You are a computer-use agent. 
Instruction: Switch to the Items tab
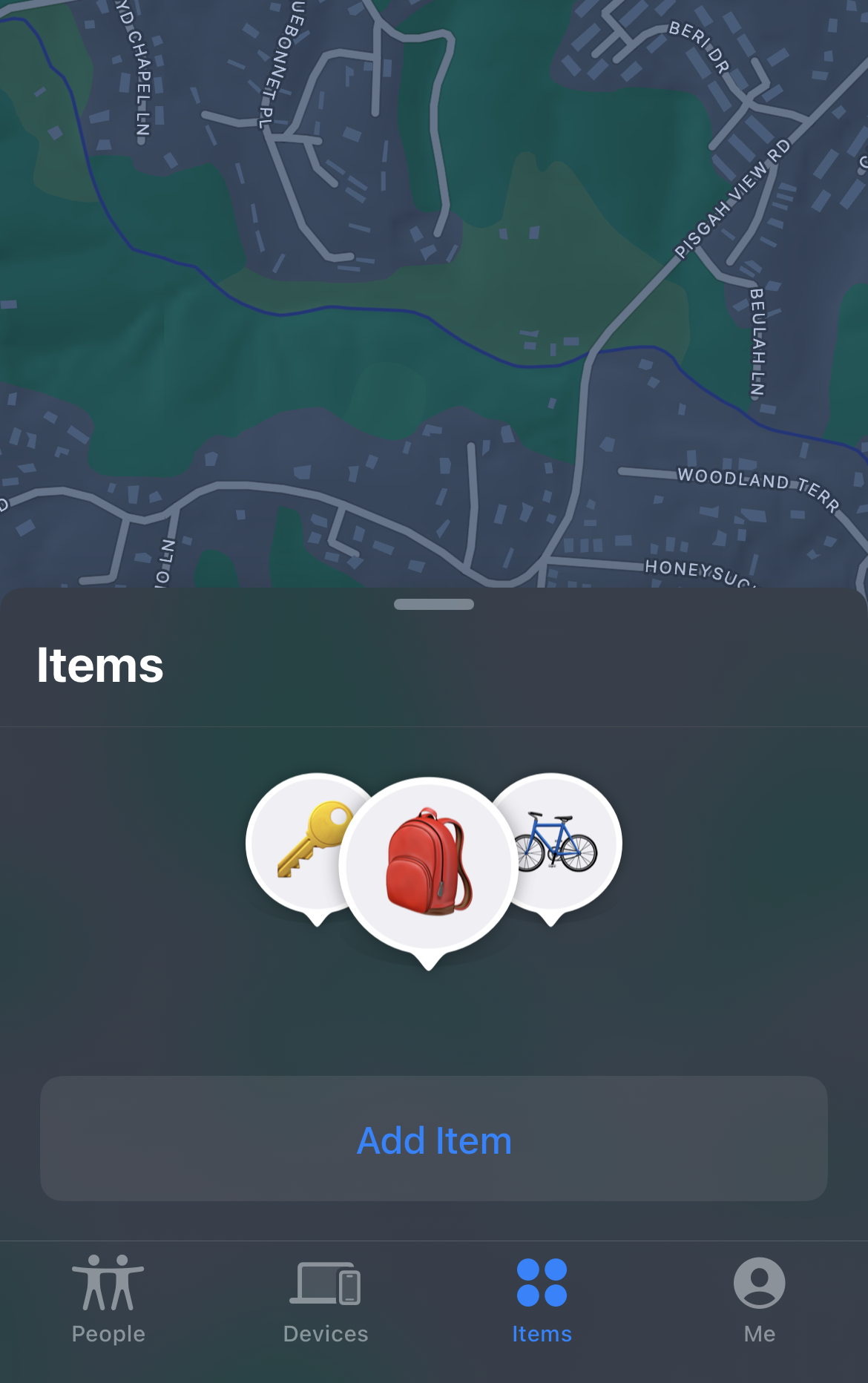(x=542, y=1306)
